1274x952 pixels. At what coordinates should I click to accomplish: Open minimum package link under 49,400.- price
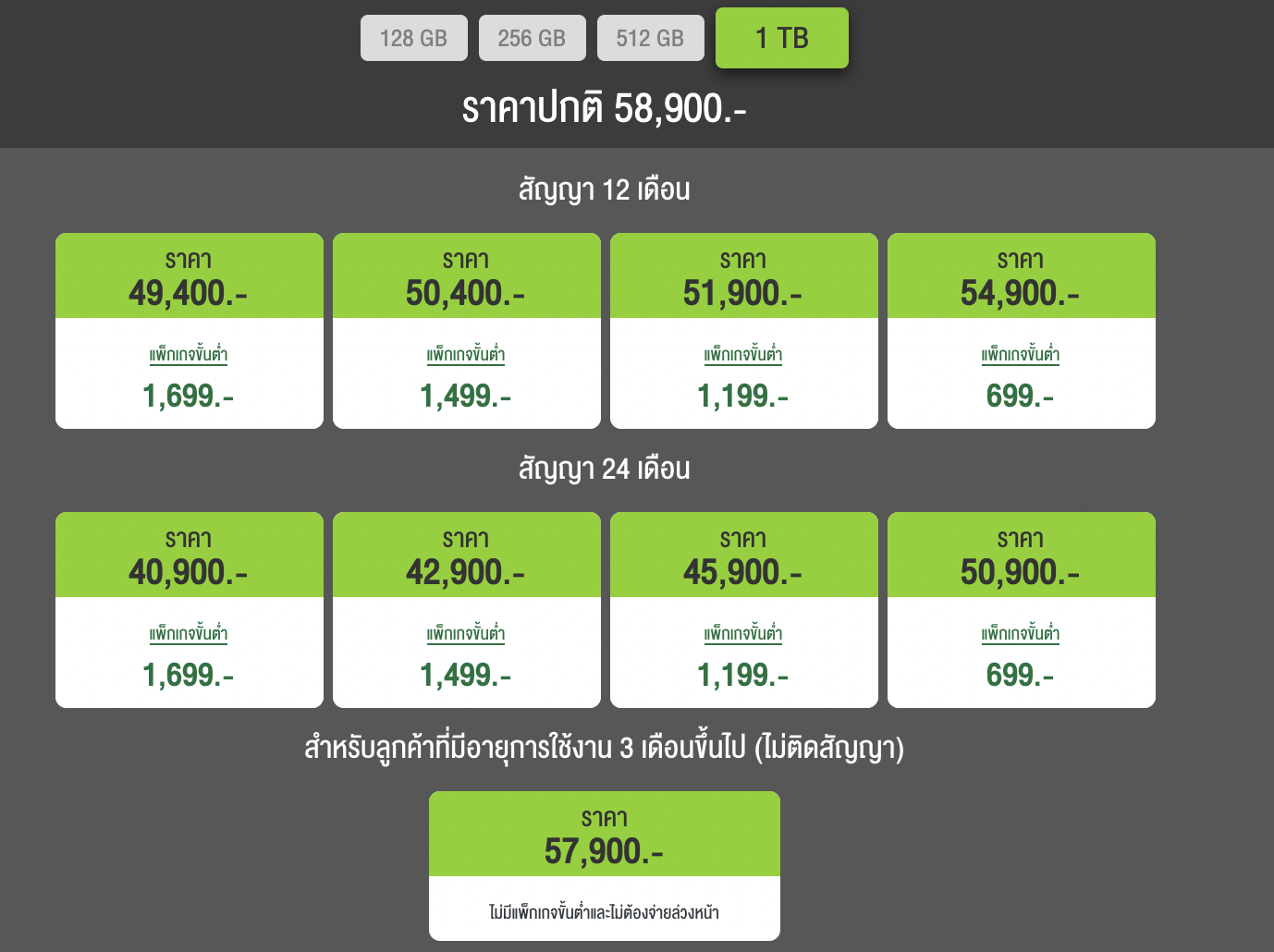pos(189,355)
